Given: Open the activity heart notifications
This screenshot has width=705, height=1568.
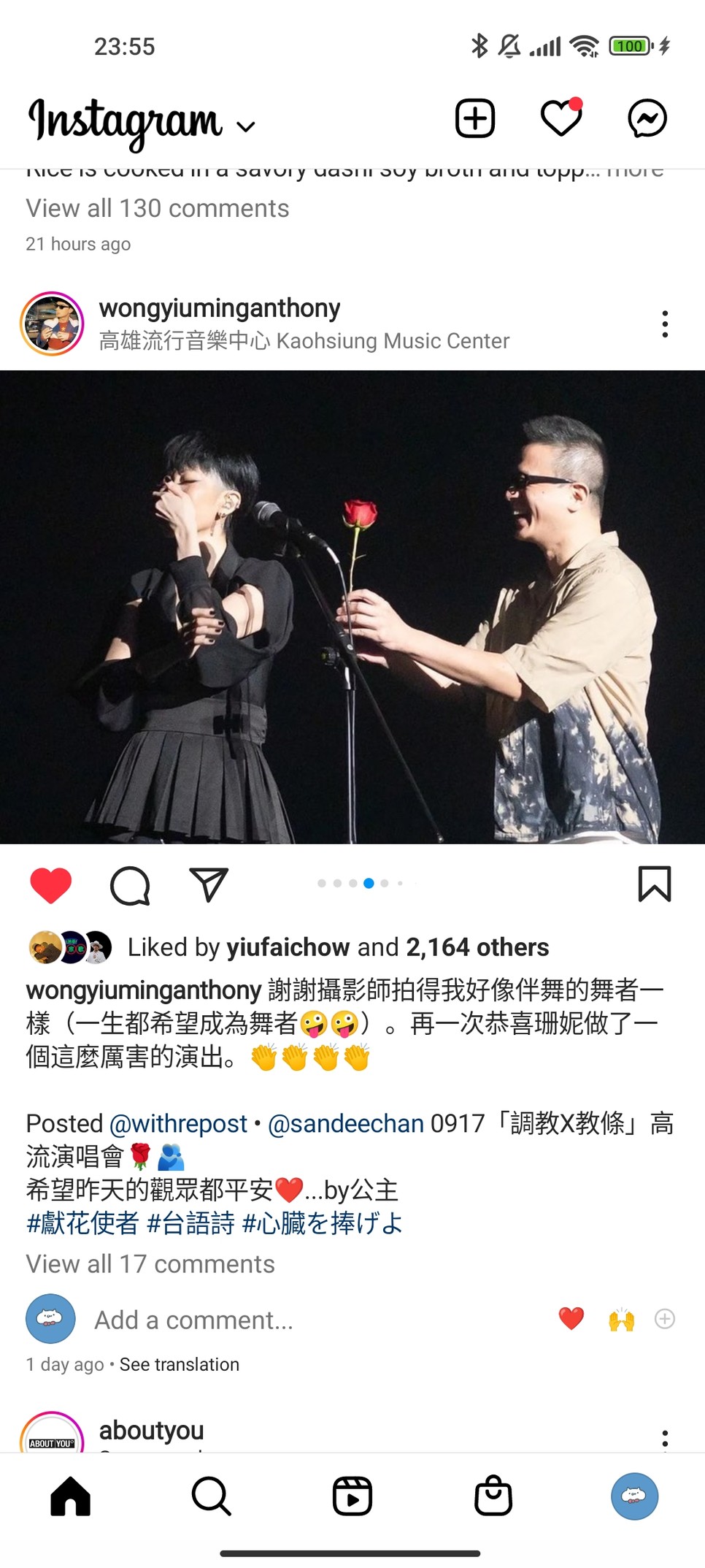Looking at the screenshot, I should pos(561,118).
